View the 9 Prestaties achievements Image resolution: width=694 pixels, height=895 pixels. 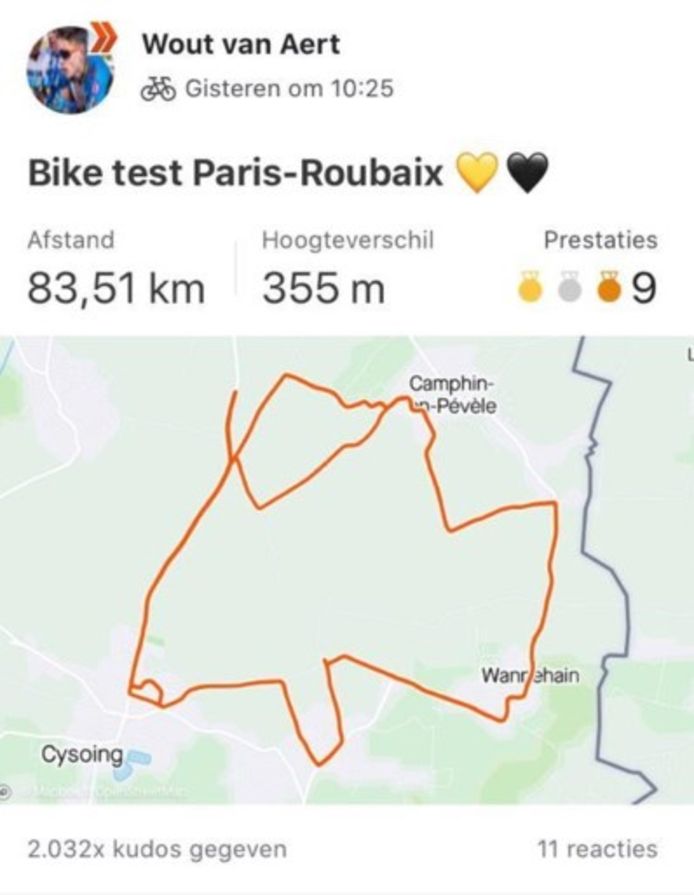[588, 287]
